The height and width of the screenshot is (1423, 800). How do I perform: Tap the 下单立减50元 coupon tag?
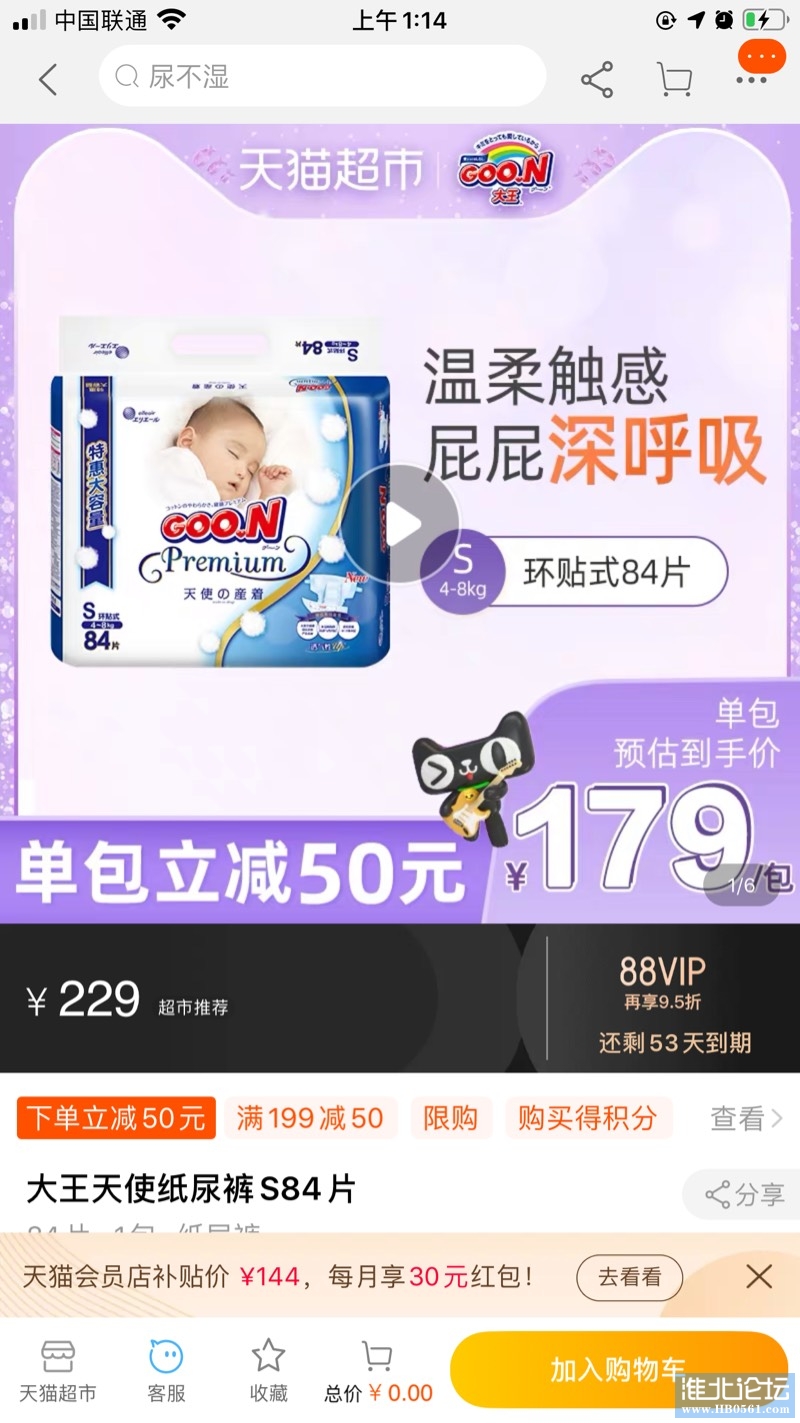pyautogui.click(x=116, y=1118)
